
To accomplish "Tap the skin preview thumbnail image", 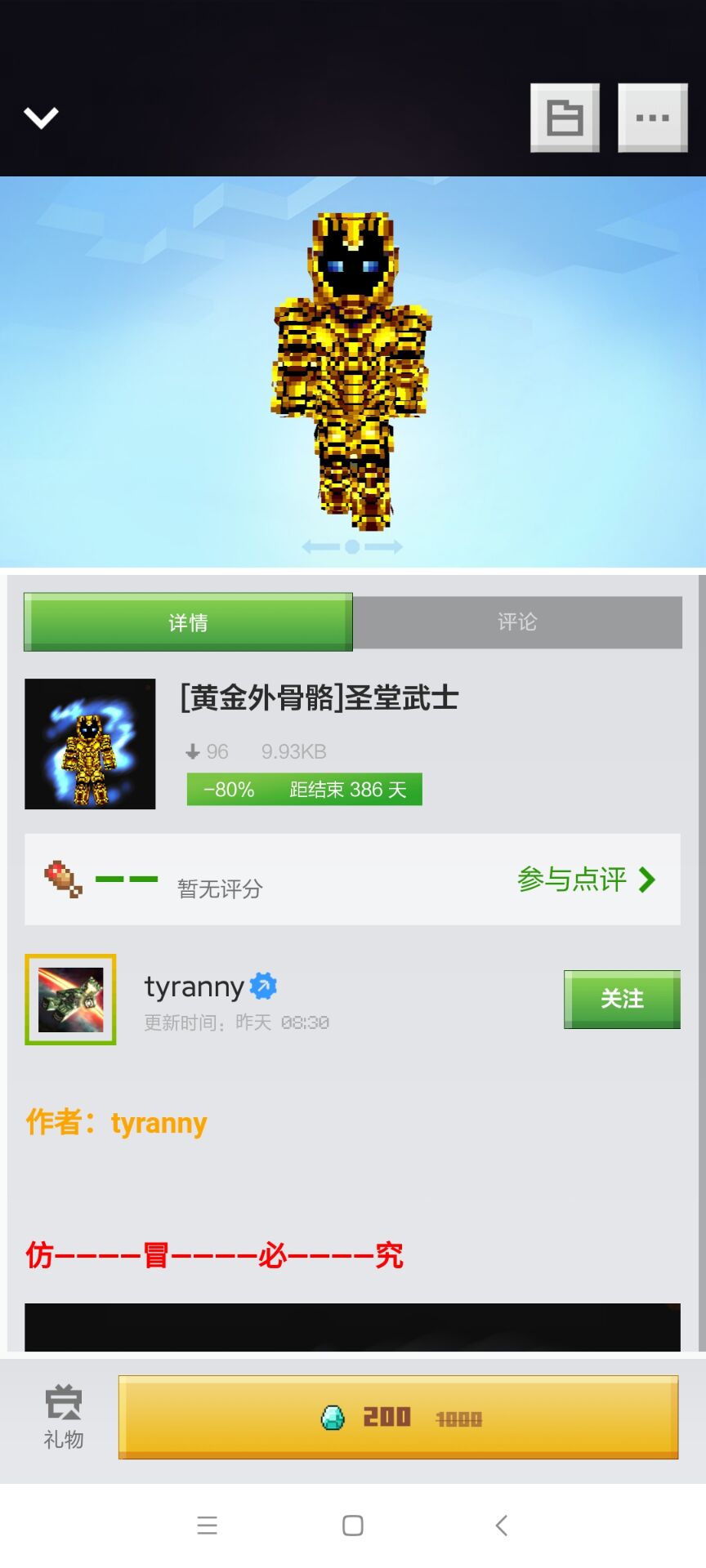I will 90,744.
